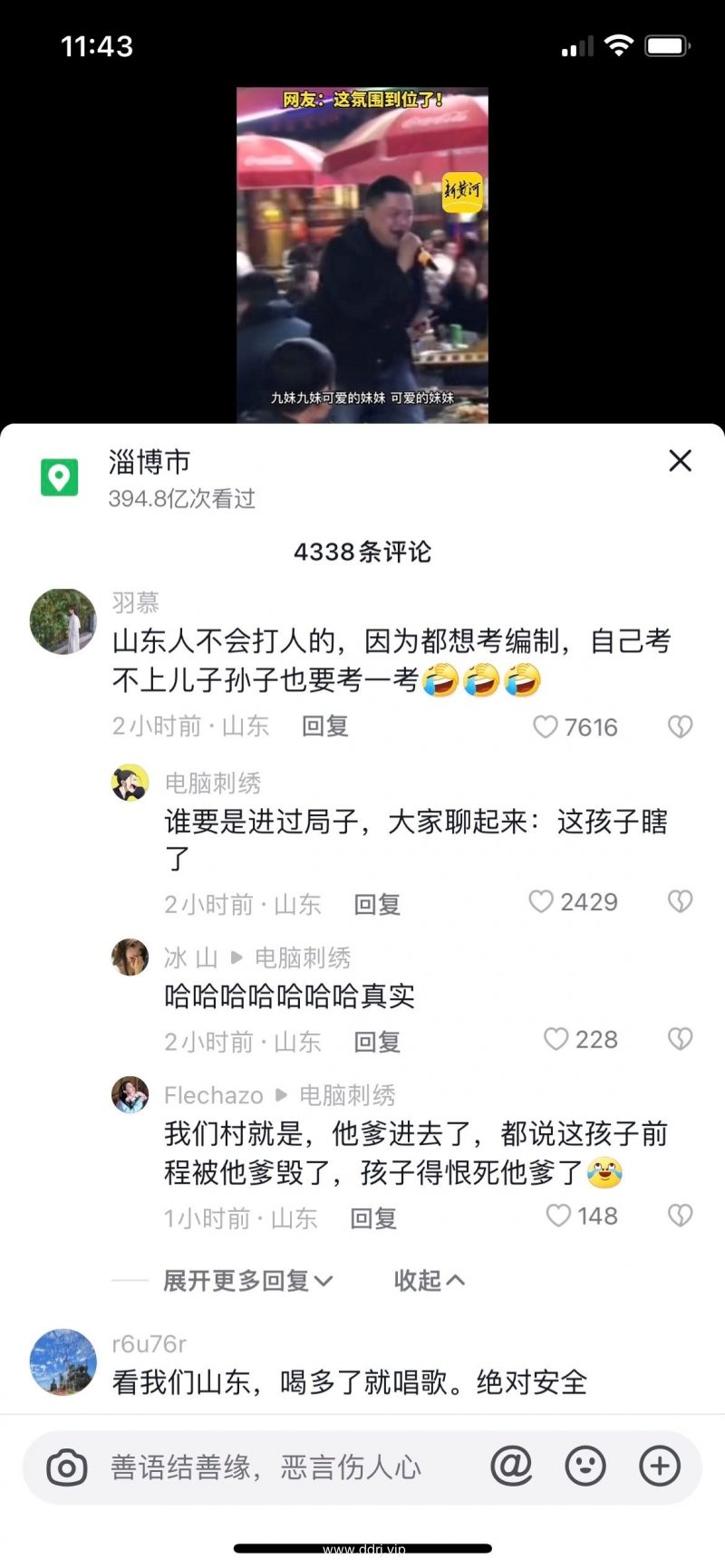Close the comments panel
725x1568 pixels.
[x=680, y=461]
